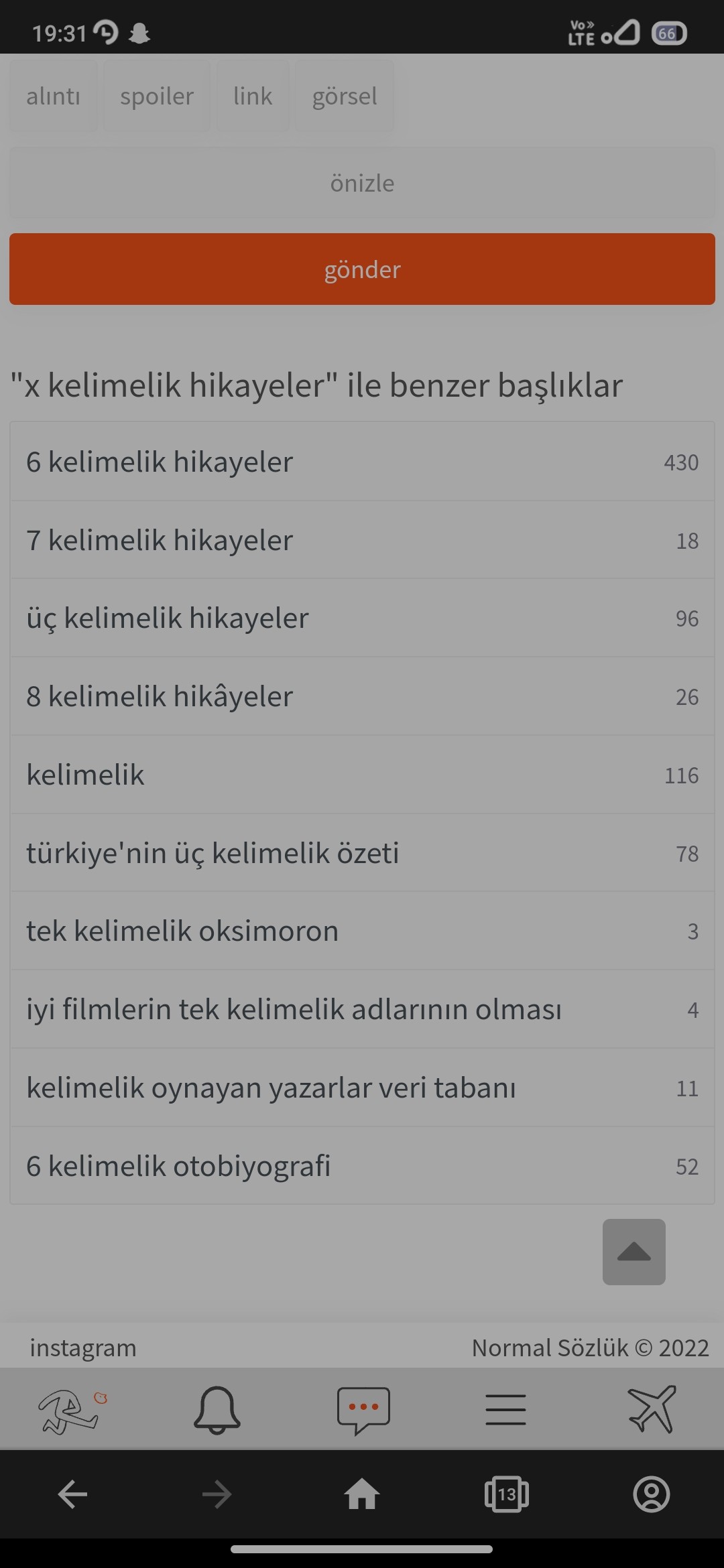Add an image with görsel button
The height and width of the screenshot is (1568, 724).
pyautogui.click(x=345, y=96)
